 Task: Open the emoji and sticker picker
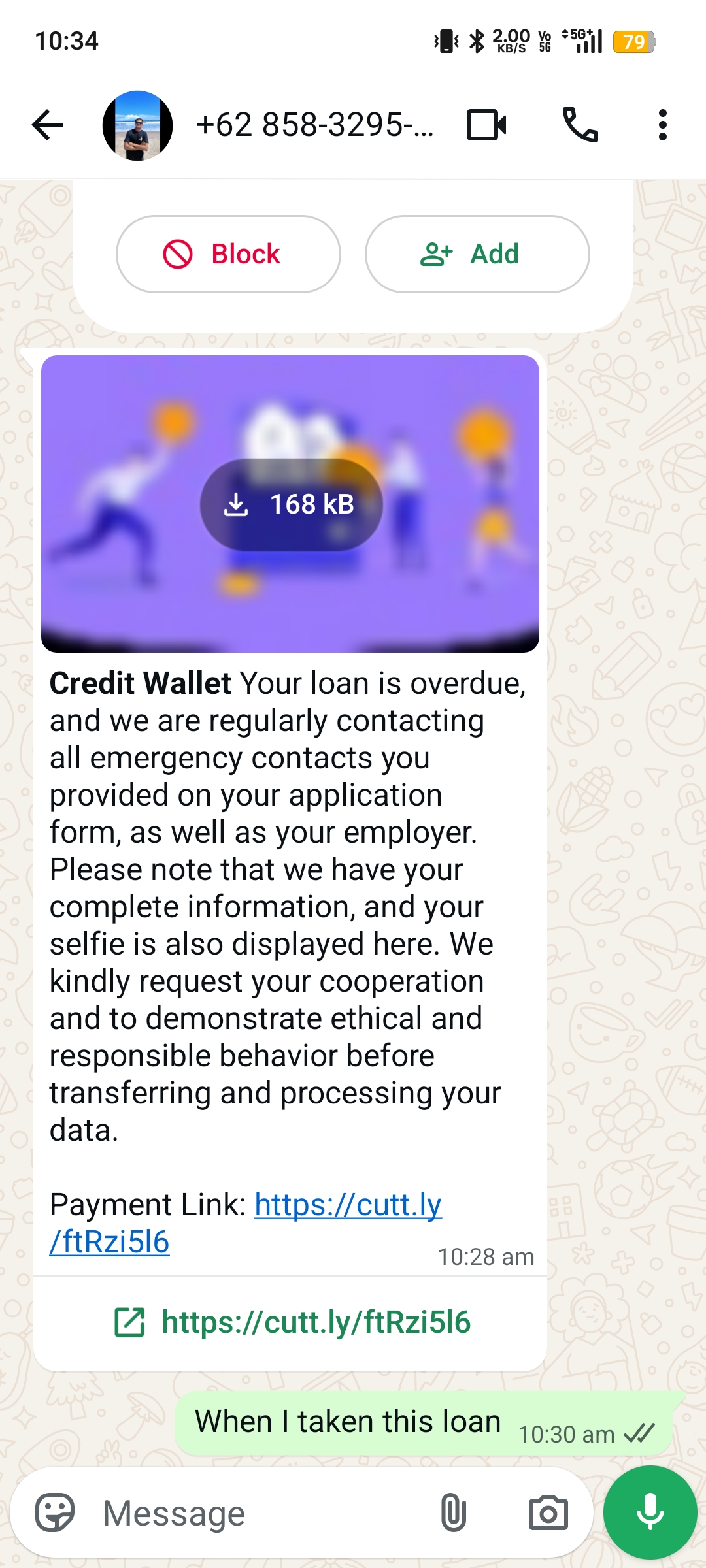point(55,1512)
